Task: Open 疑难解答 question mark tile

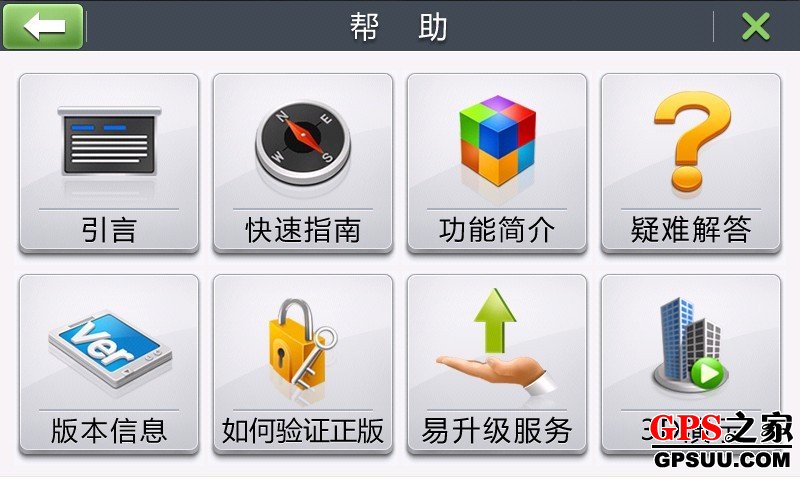Action: [x=691, y=163]
